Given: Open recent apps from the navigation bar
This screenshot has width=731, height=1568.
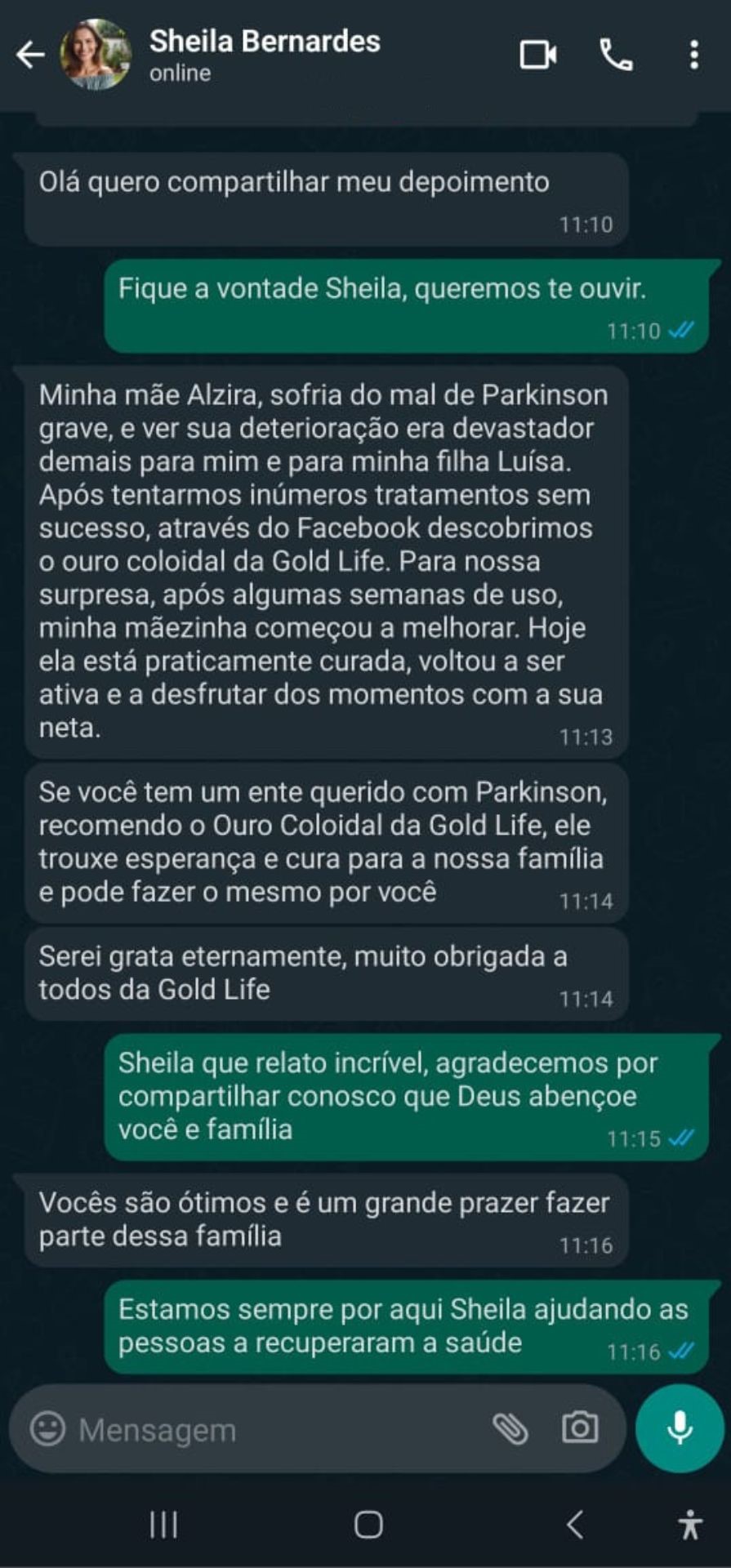Looking at the screenshot, I should click(x=164, y=1524).
